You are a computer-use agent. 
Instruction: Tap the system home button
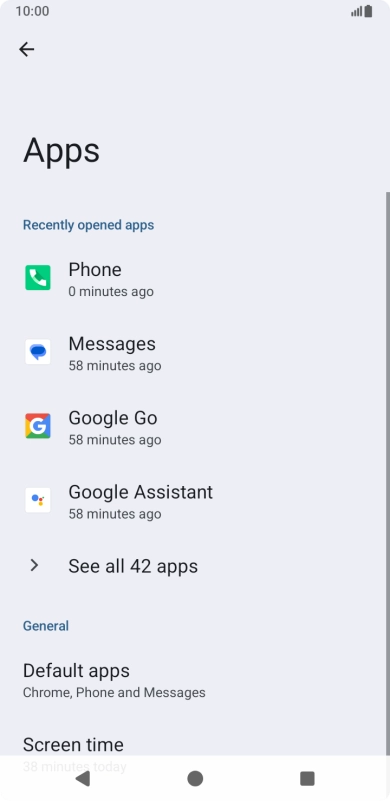[195, 779]
